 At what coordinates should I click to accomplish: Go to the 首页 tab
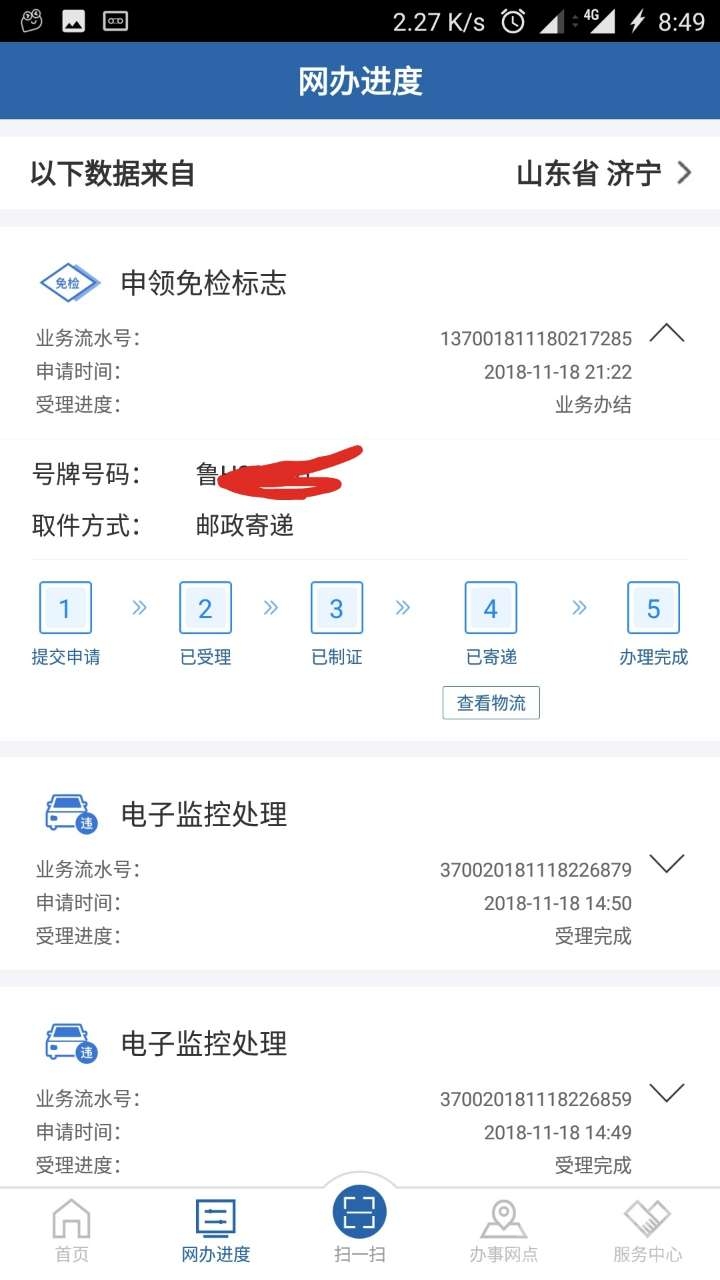(71, 1232)
